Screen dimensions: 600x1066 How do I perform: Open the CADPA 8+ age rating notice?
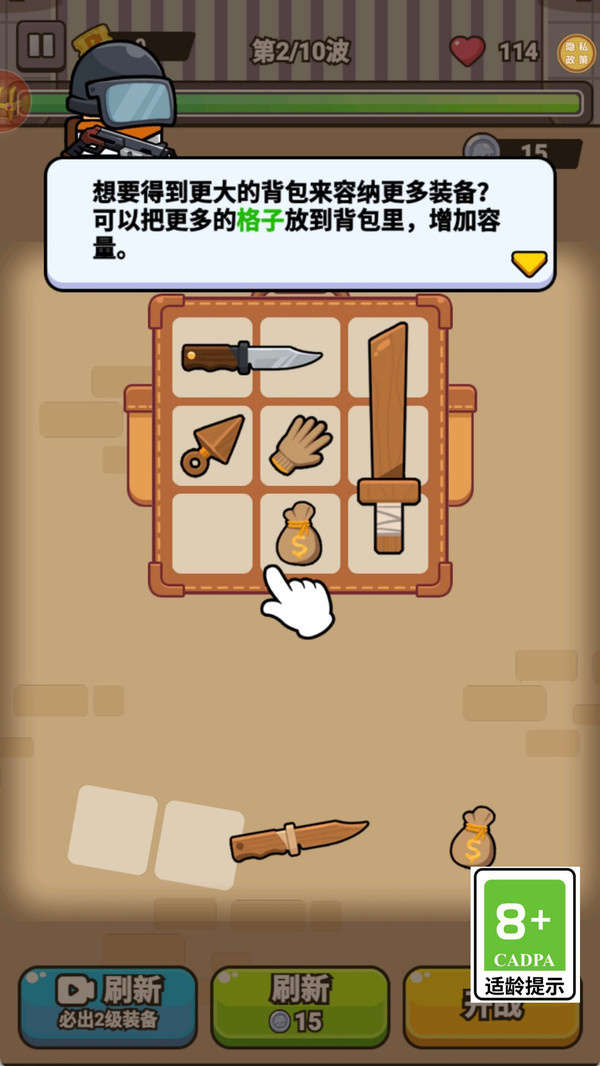tap(526, 934)
